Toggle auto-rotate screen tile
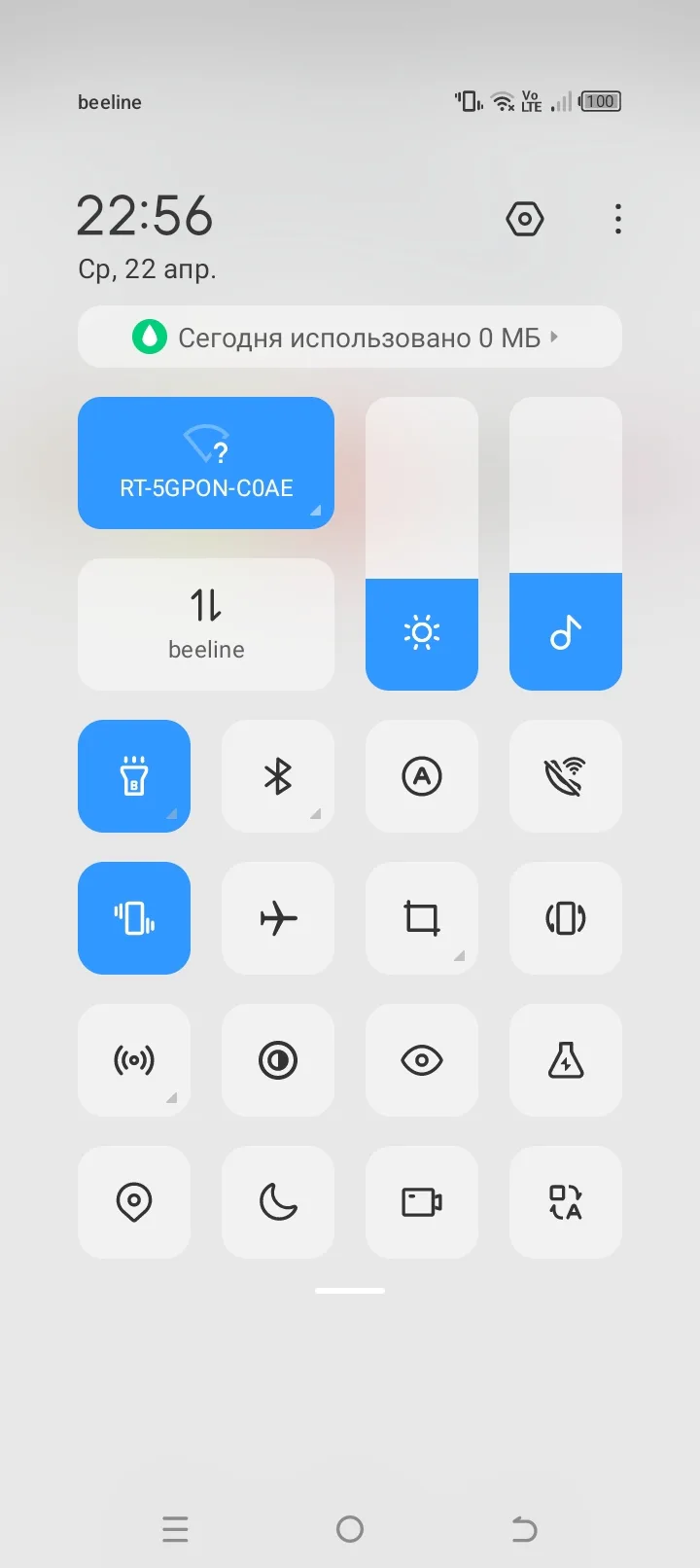The image size is (700, 1568). tap(566, 918)
